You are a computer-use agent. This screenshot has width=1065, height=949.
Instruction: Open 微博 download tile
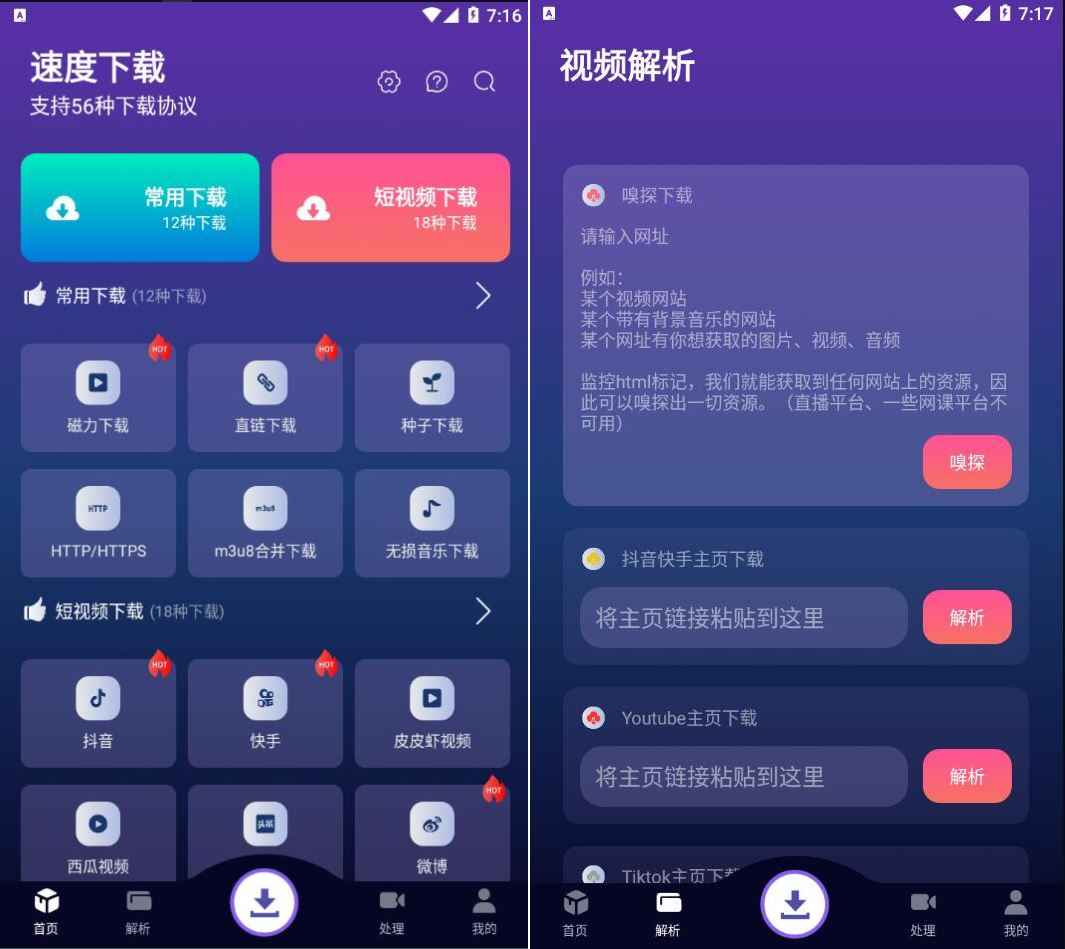point(432,835)
